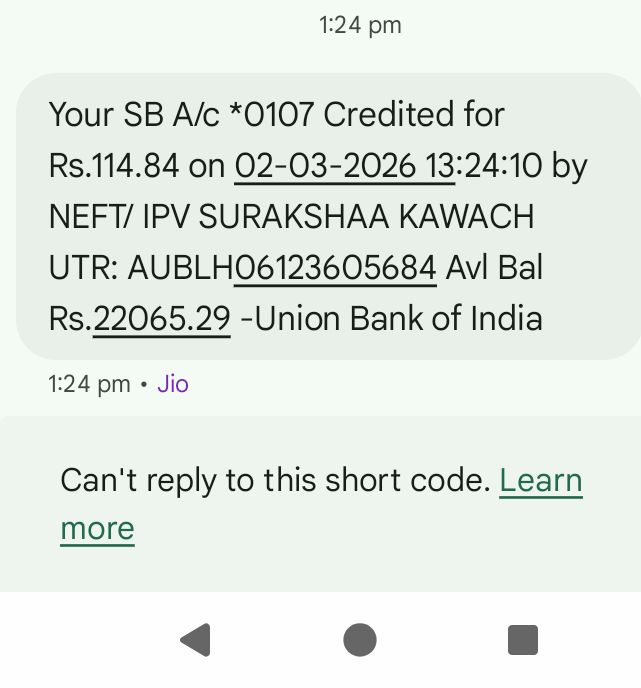641x688 pixels.
Task: Go to the home screen
Action: (360, 639)
